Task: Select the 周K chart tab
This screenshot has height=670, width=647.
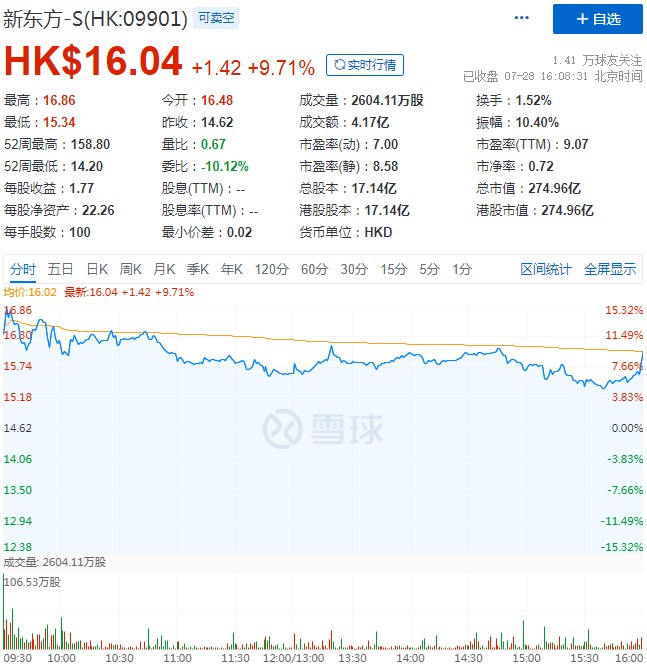Action: point(131,269)
